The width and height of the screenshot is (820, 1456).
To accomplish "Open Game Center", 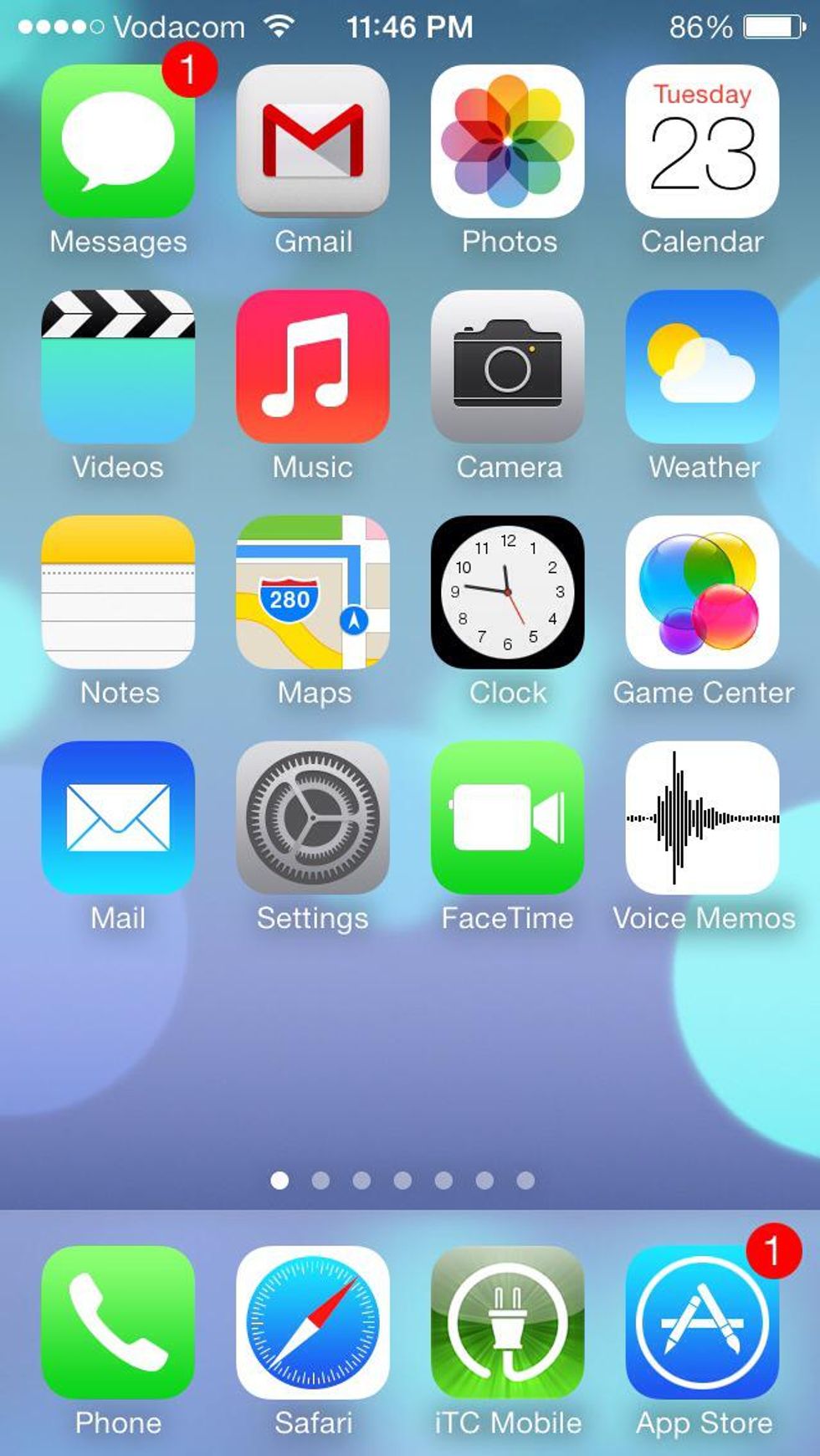I will point(702,592).
